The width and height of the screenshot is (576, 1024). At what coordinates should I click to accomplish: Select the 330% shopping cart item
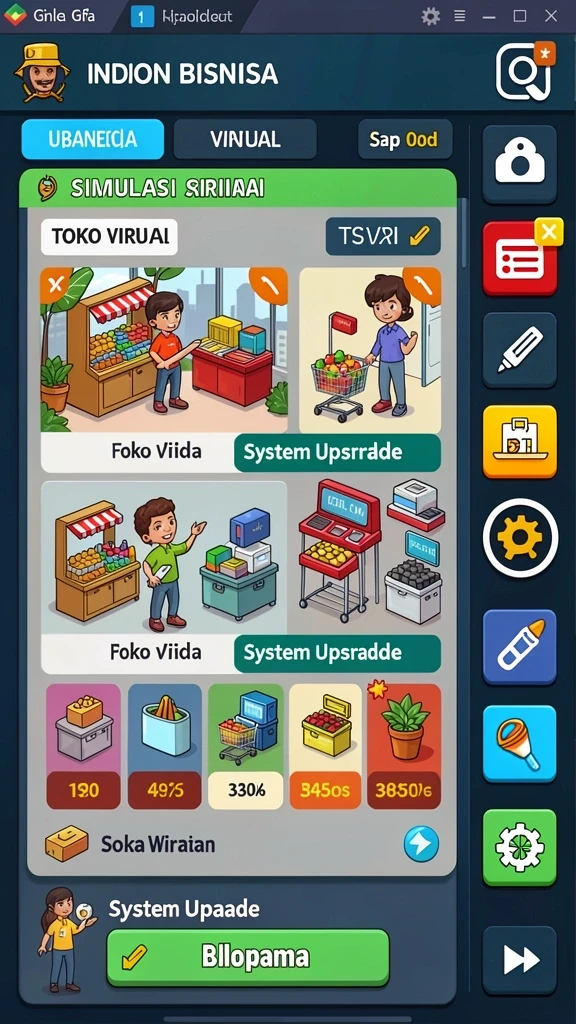(246, 746)
